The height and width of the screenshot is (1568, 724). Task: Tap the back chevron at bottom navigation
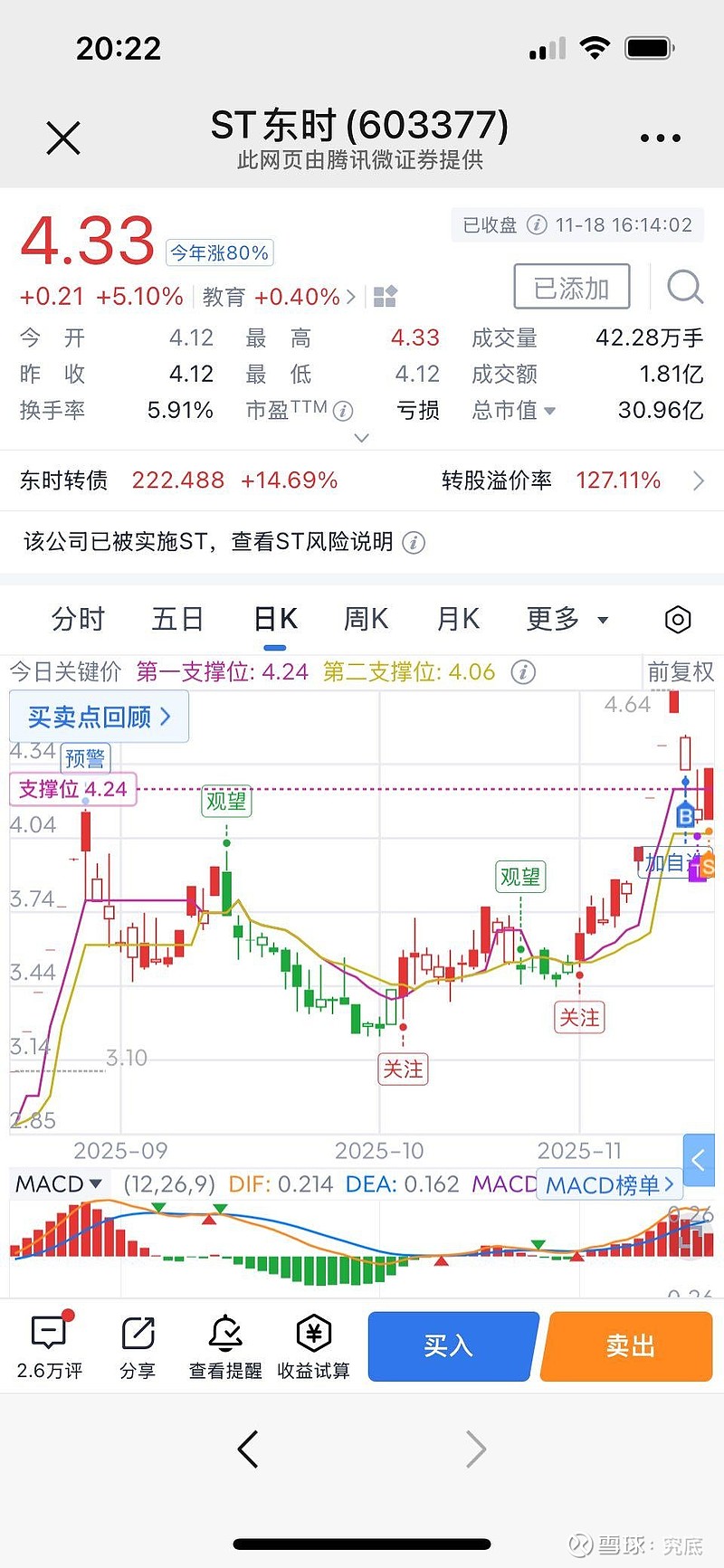point(247,1449)
